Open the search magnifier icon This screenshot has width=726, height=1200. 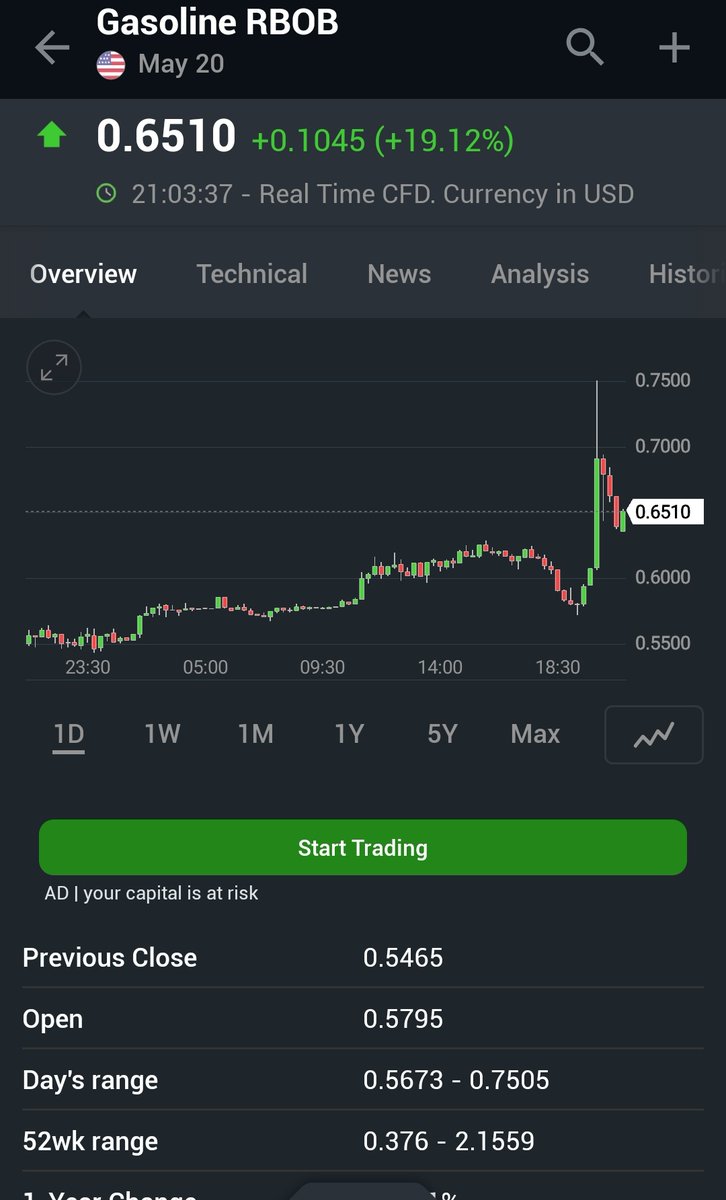(x=585, y=47)
